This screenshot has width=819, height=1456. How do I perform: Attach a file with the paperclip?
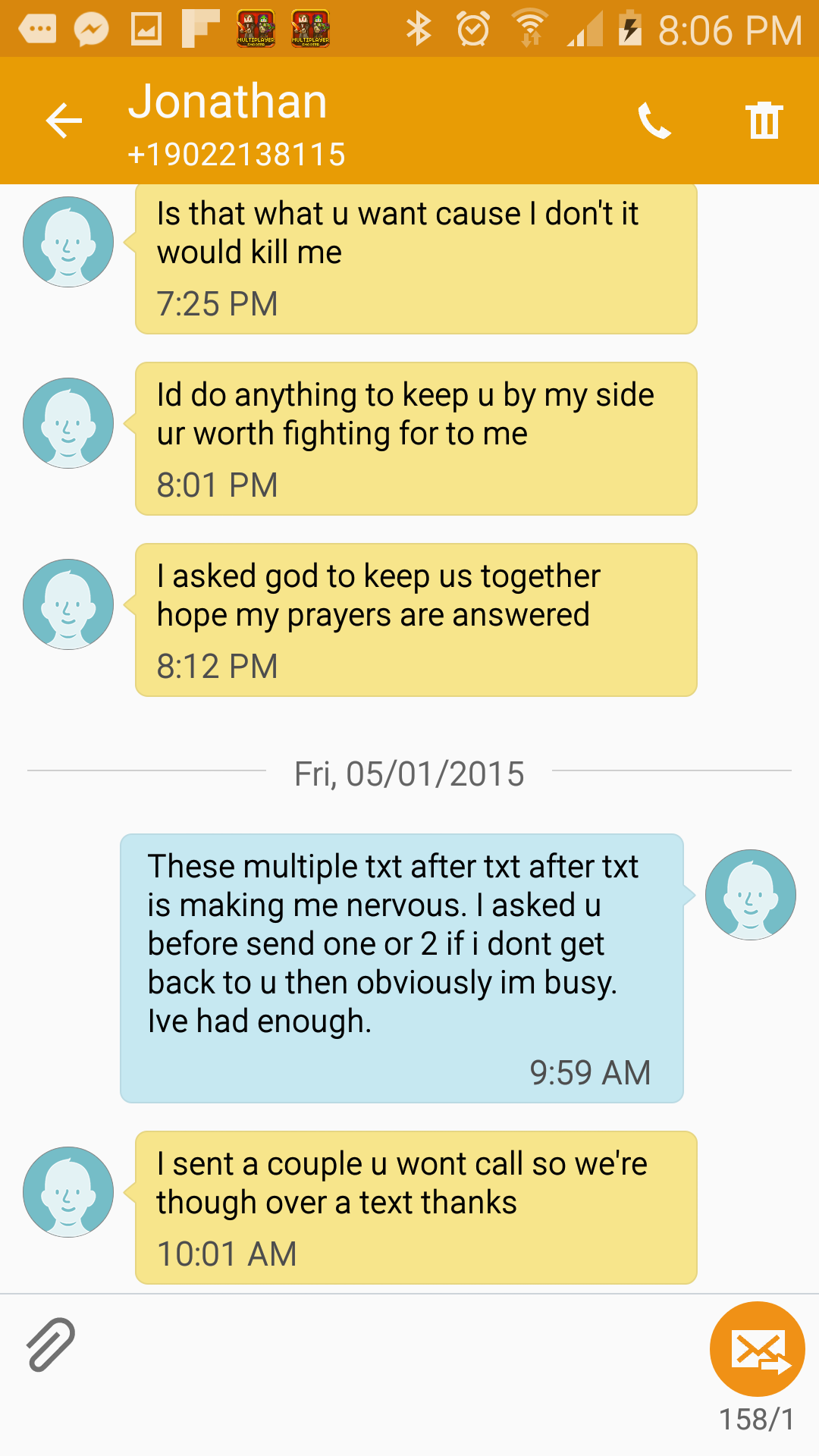tap(51, 1345)
